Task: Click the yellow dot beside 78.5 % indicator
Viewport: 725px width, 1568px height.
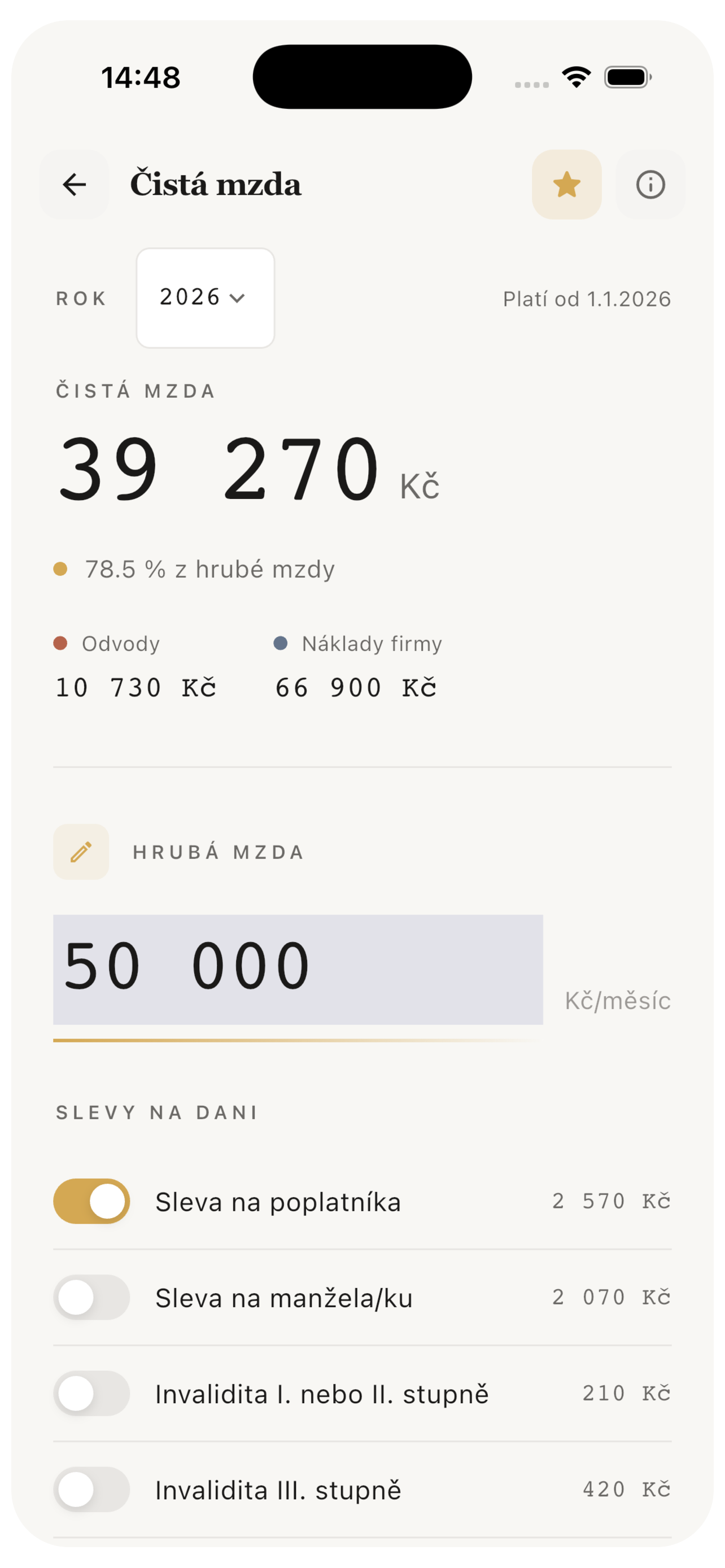Action: point(60,569)
